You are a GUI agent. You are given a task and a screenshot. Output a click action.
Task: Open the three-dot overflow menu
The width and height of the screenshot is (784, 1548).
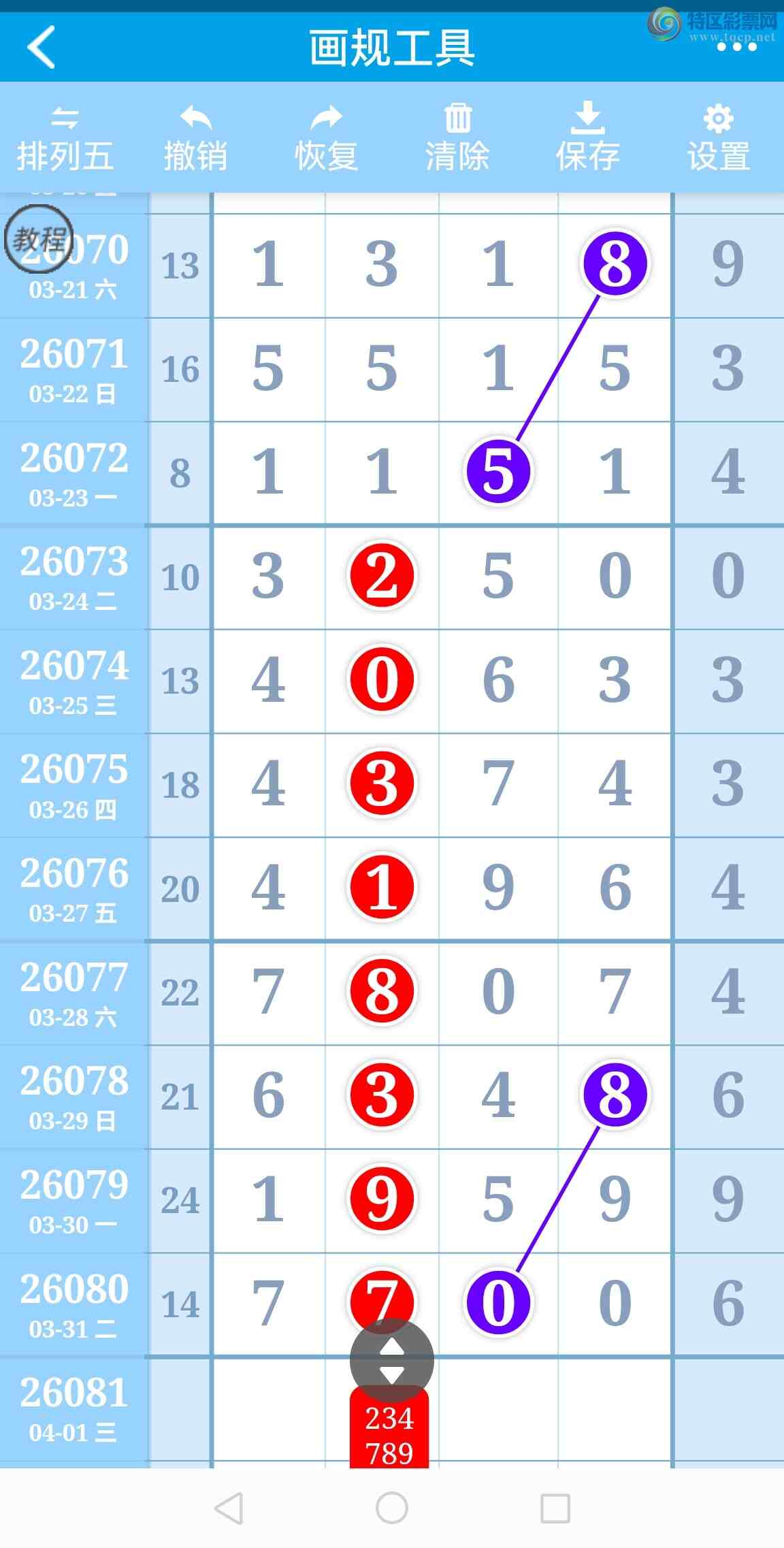736,47
